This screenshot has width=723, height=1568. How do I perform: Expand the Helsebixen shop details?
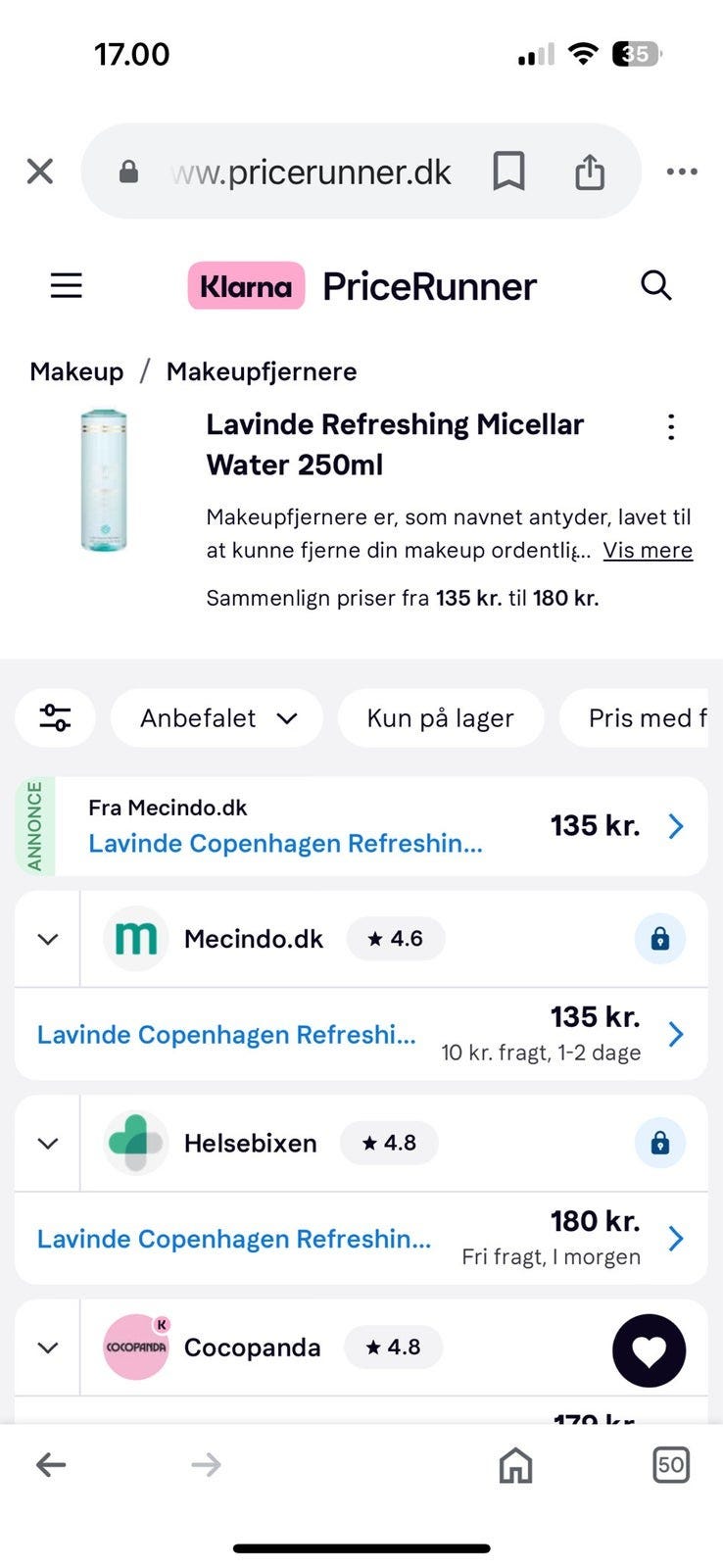point(48,1143)
